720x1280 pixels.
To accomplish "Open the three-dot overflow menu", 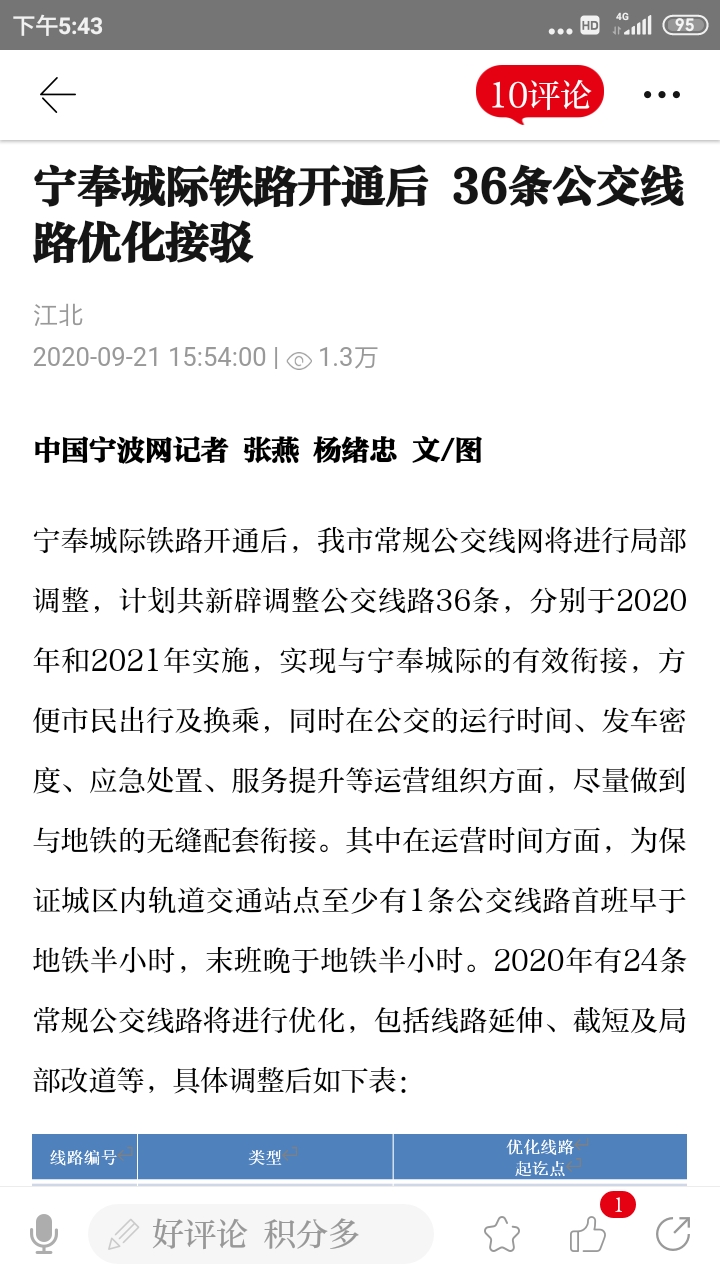I will pyautogui.click(x=661, y=95).
